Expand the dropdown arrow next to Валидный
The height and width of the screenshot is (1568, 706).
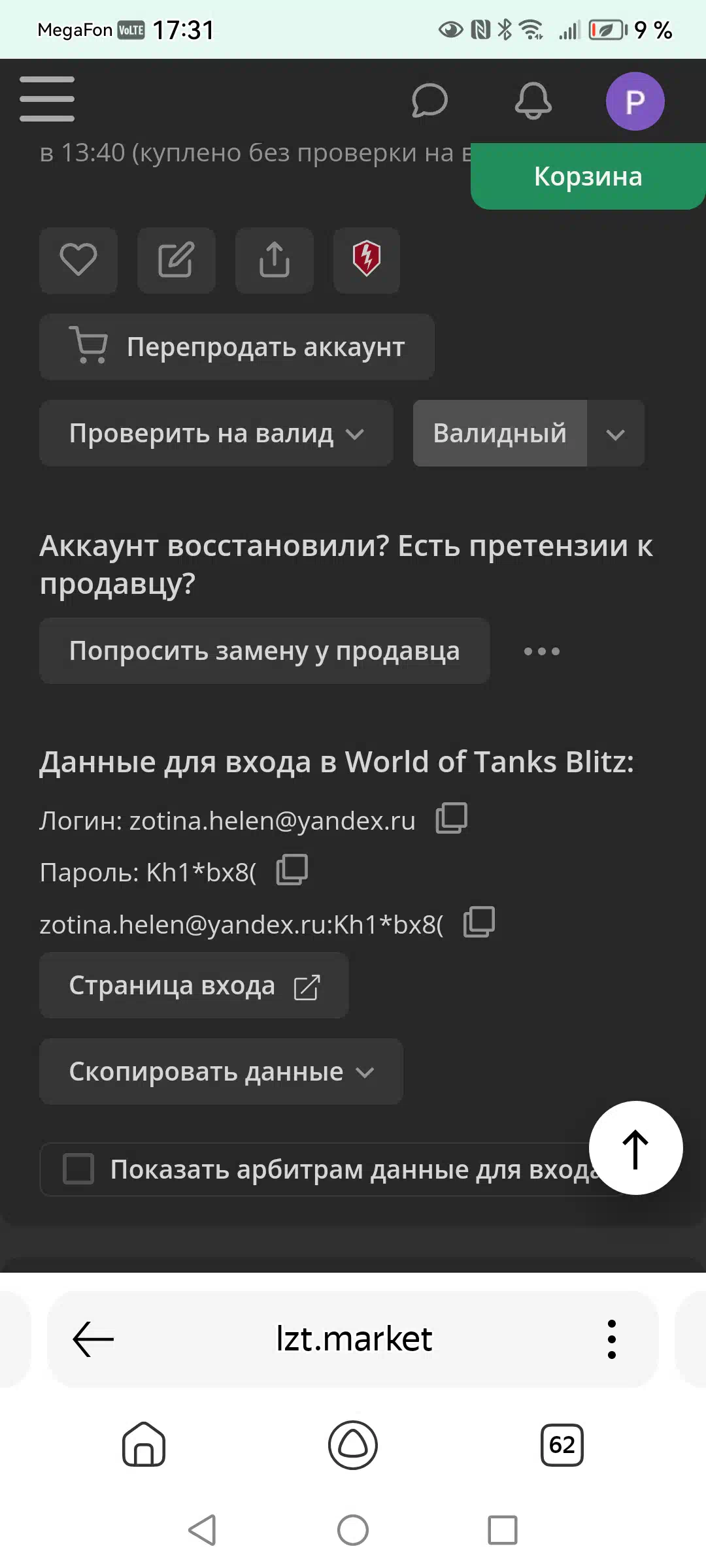coord(616,433)
